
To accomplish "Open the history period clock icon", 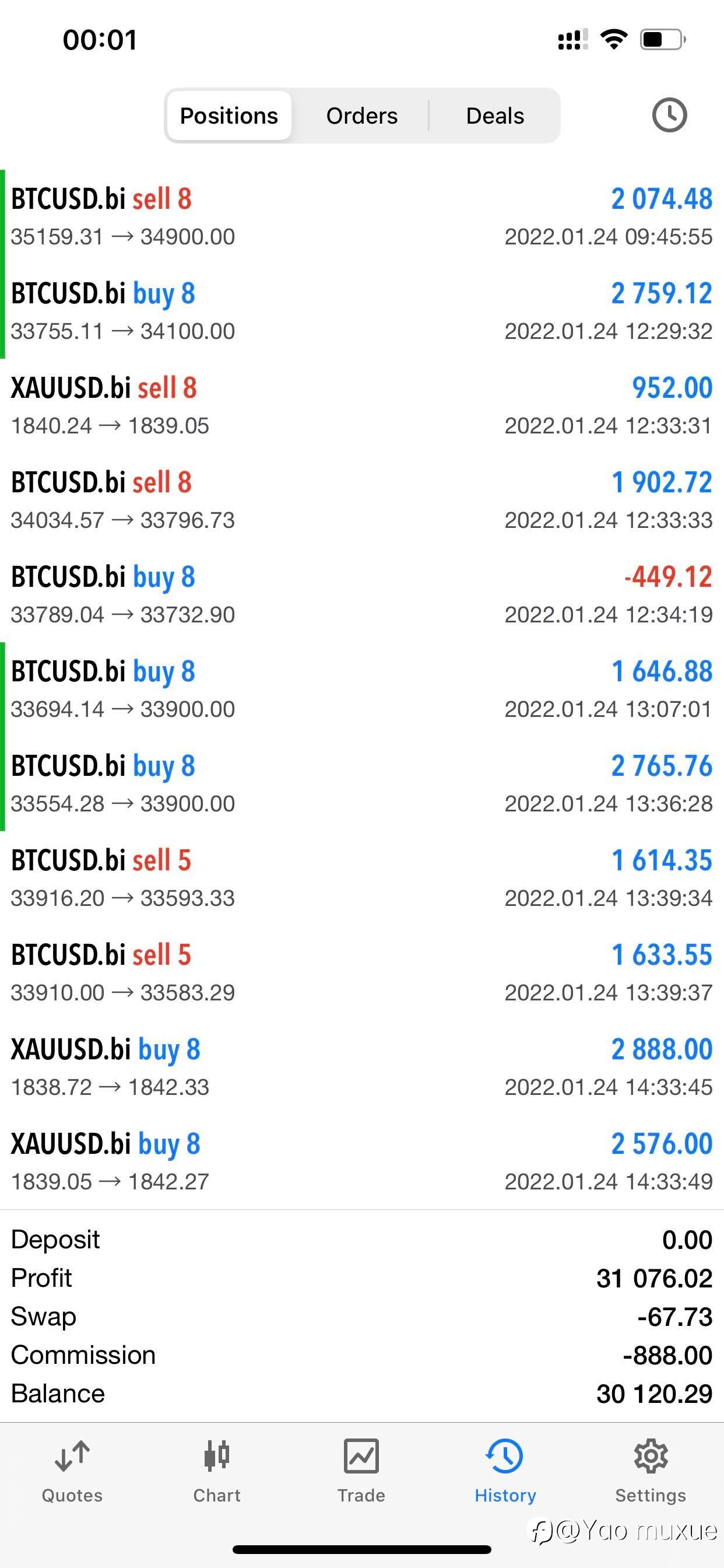I will coord(669,115).
